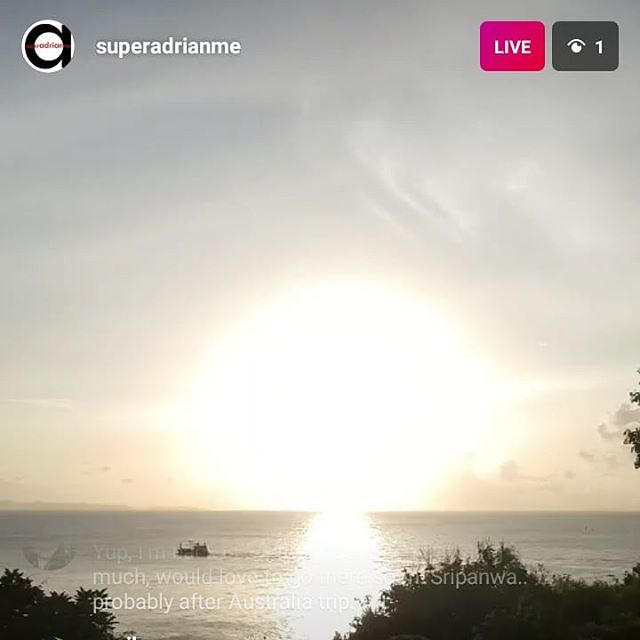Viewport: 640px width, 640px height.
Task: Open the live viewers count list
Action: click(585, 46)
